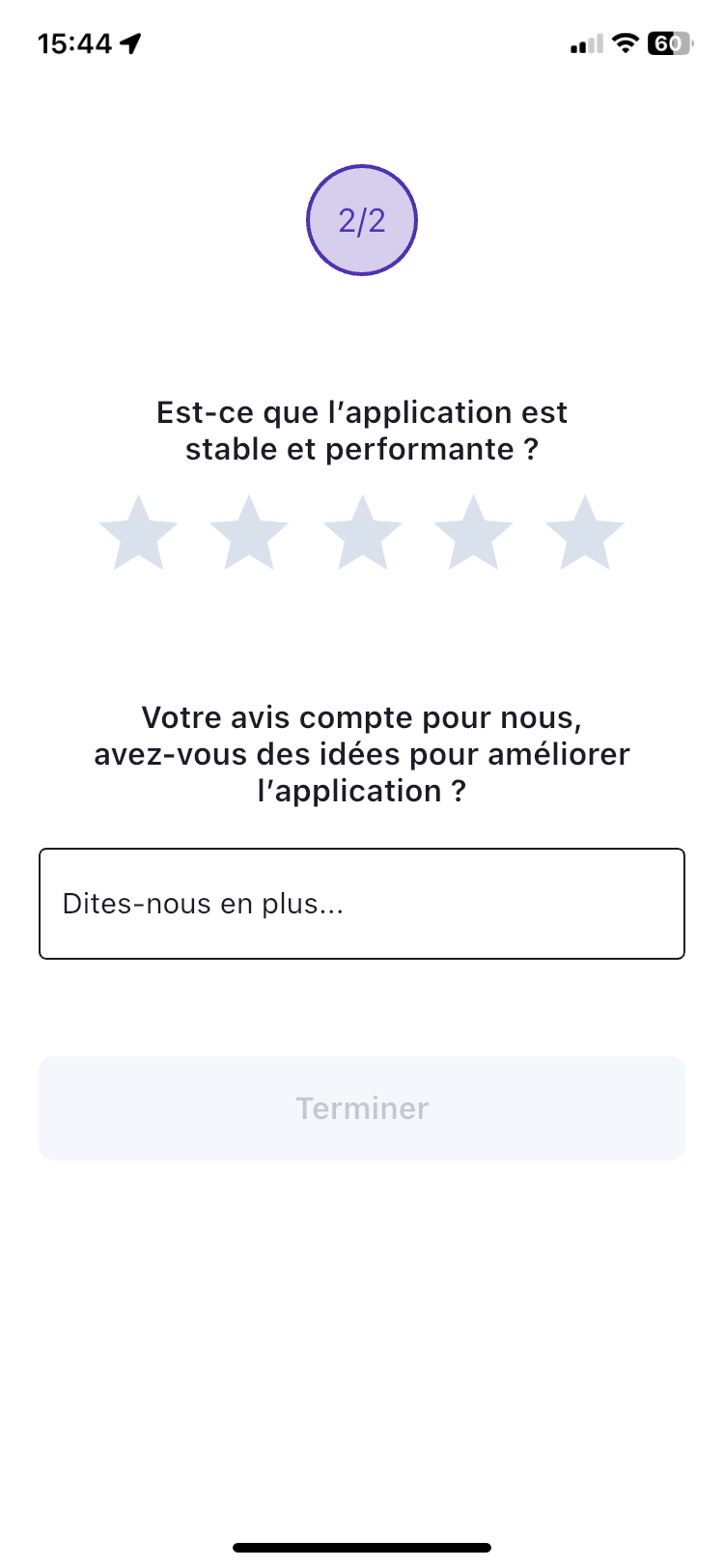Rate the app five stars

[x=585, y=534]
